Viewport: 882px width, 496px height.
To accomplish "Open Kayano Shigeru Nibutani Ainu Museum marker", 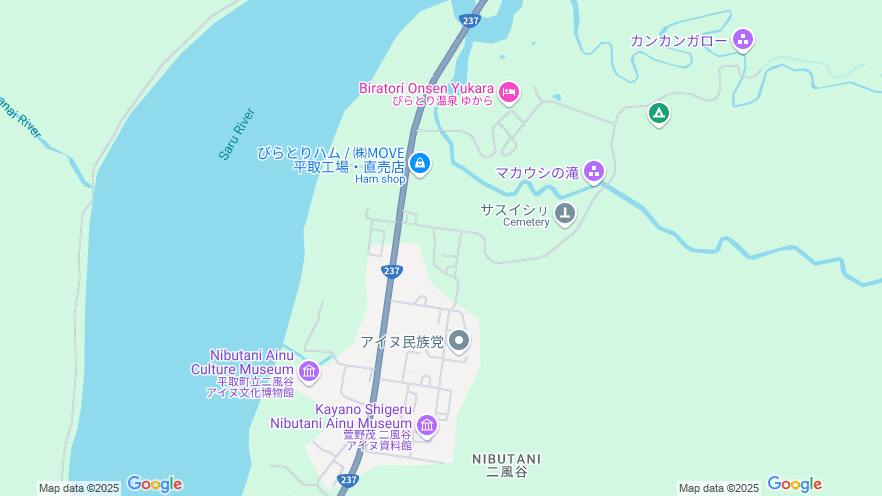I will click(x=427, y=426).
